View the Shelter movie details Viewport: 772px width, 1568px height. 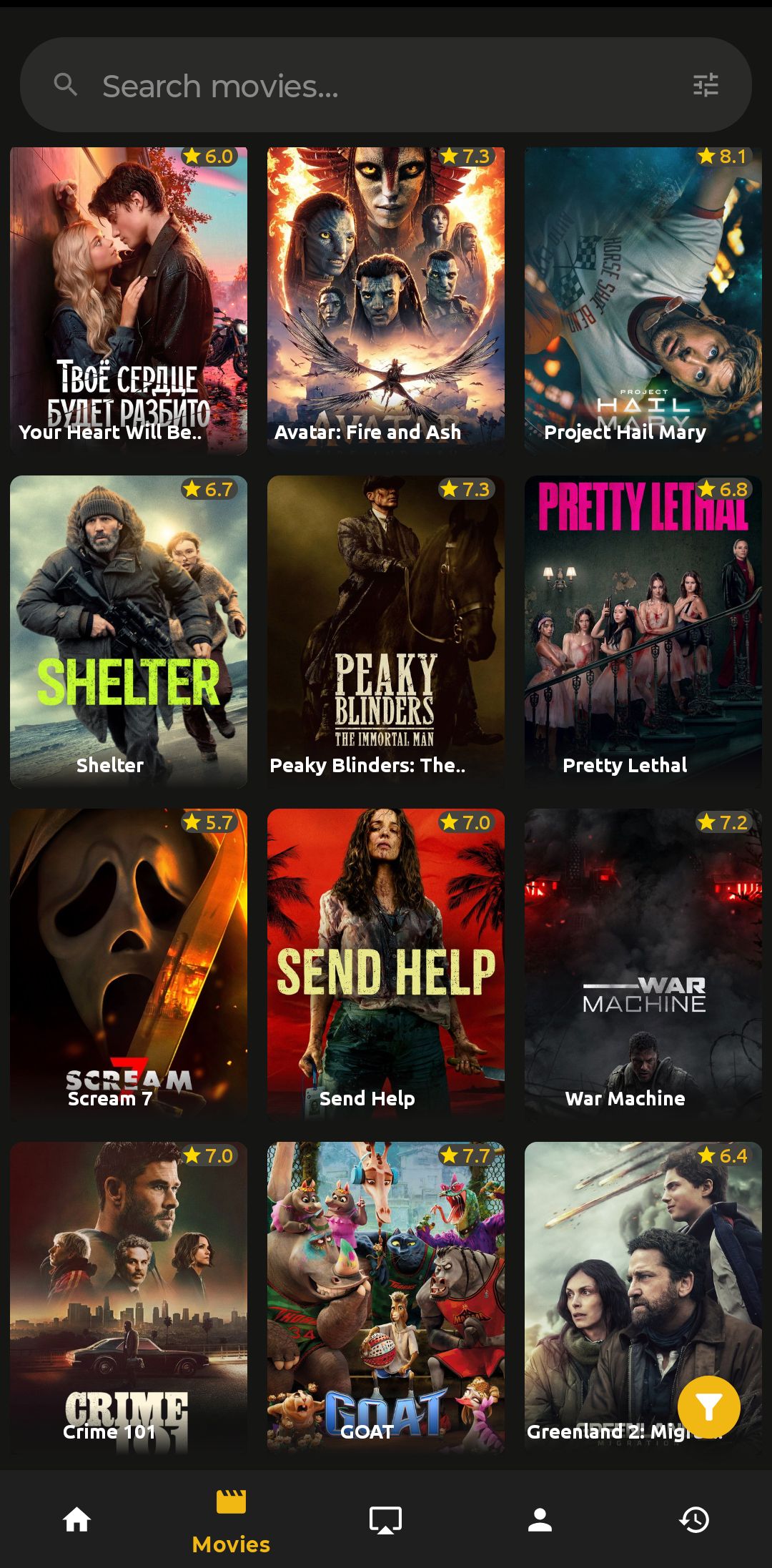coord(129,633)
